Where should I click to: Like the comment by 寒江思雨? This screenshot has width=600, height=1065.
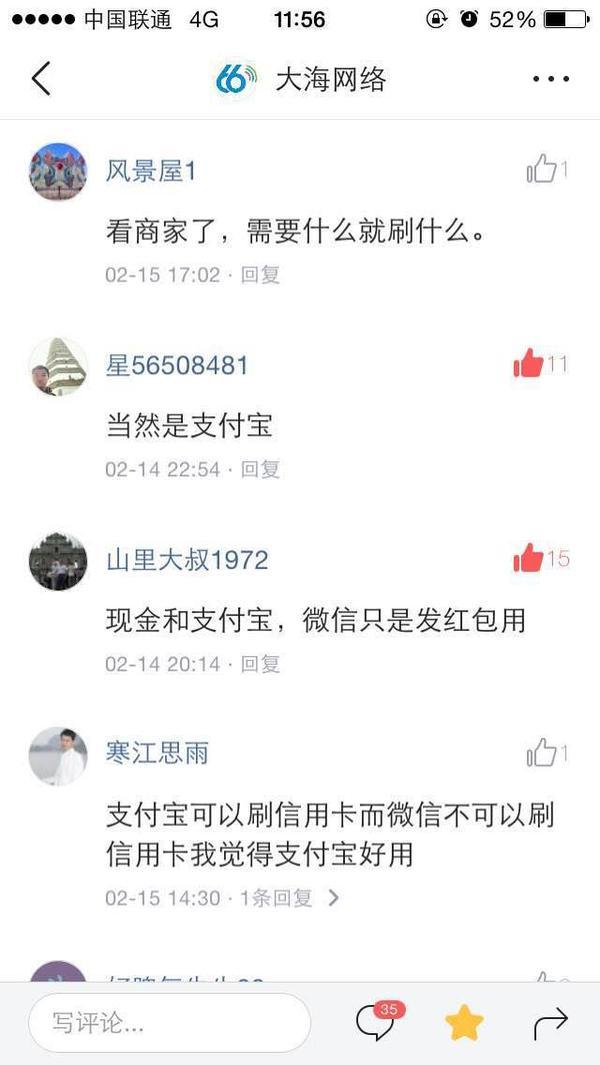(543, 753)
